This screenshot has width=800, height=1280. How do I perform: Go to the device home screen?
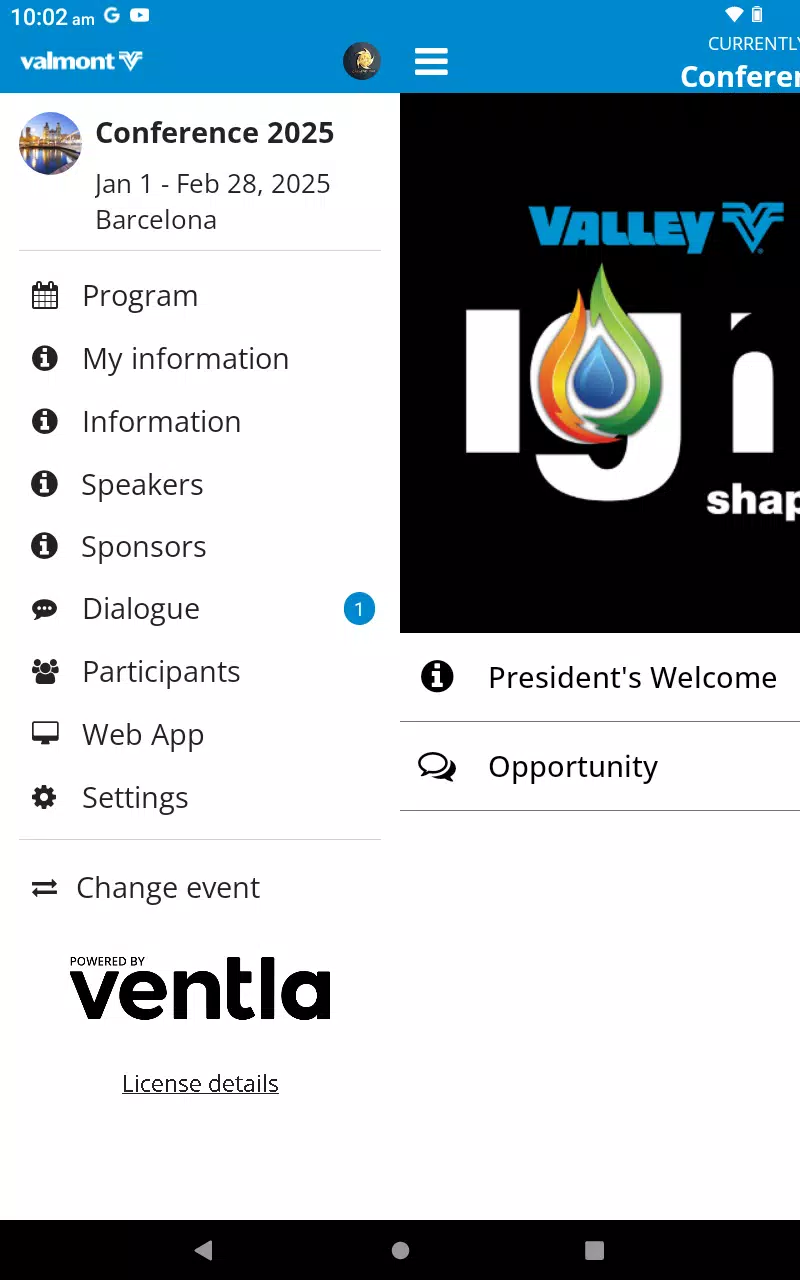click(400, 1250)
